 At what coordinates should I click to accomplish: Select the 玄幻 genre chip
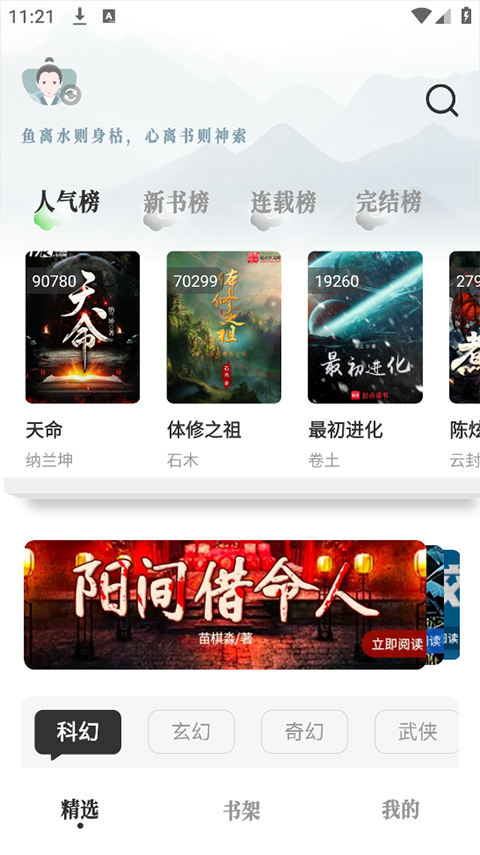pos(191,732)
